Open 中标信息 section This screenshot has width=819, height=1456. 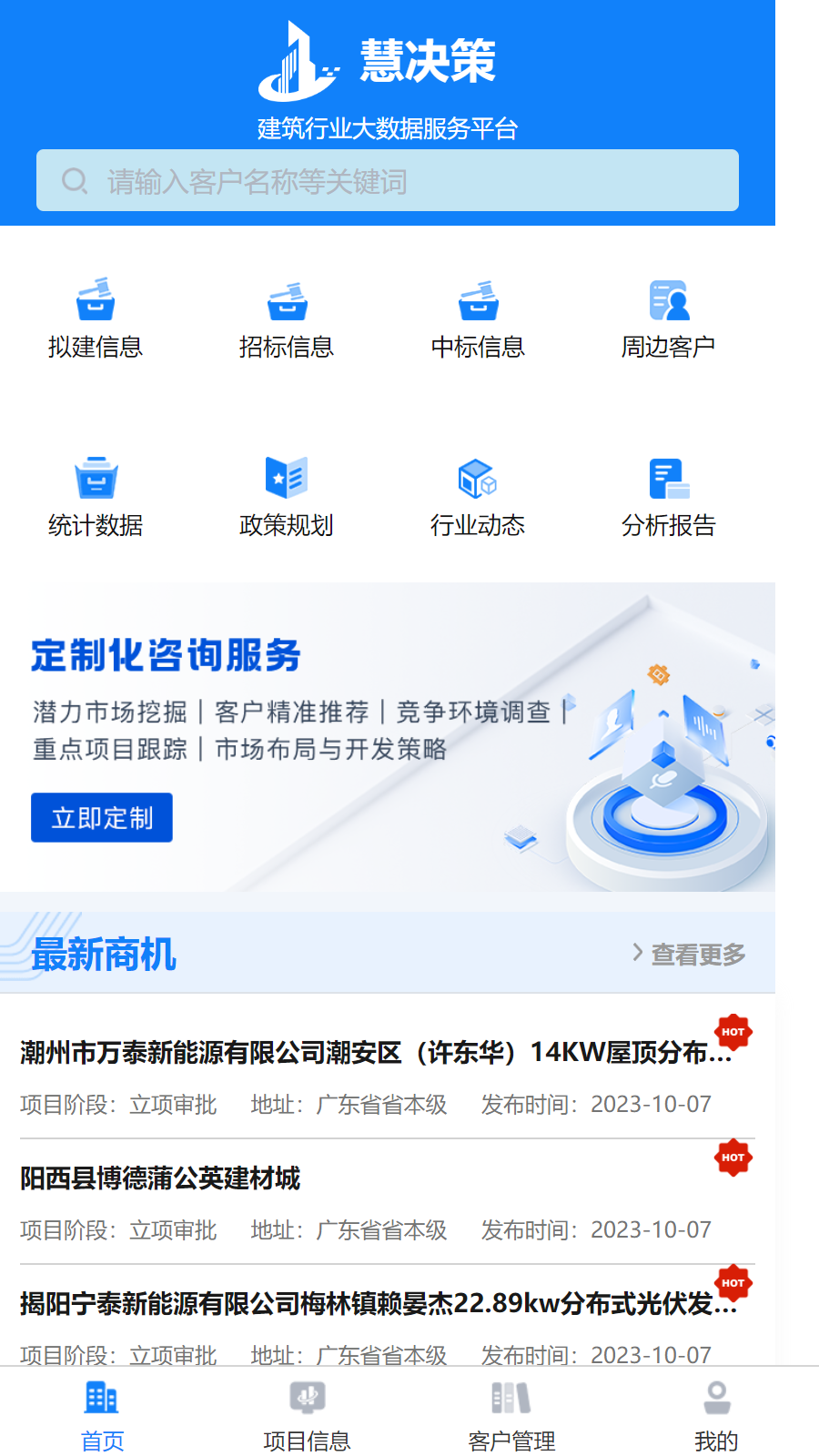click(478, 318)
